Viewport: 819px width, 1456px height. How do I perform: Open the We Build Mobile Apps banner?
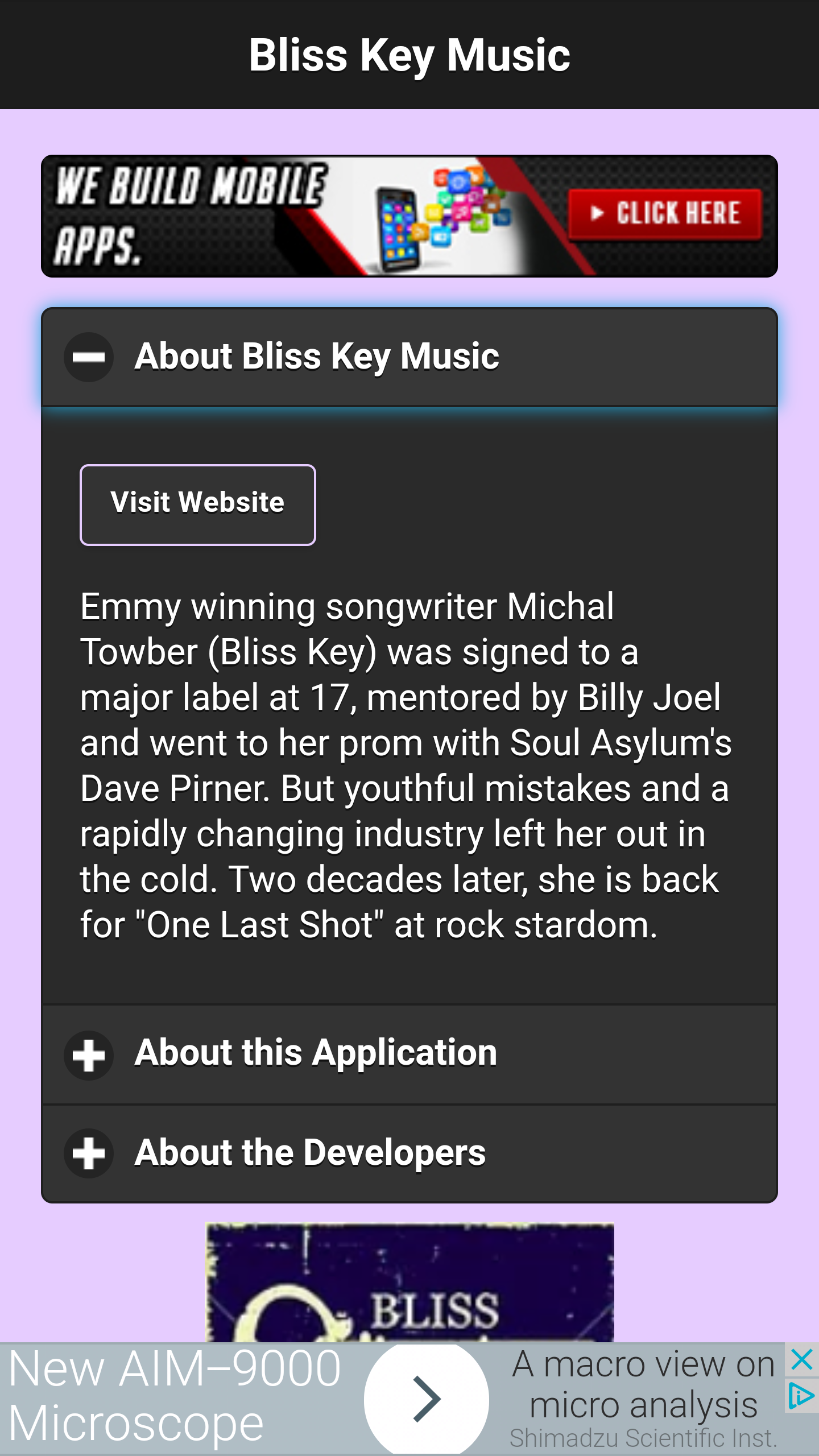(409, 216)
